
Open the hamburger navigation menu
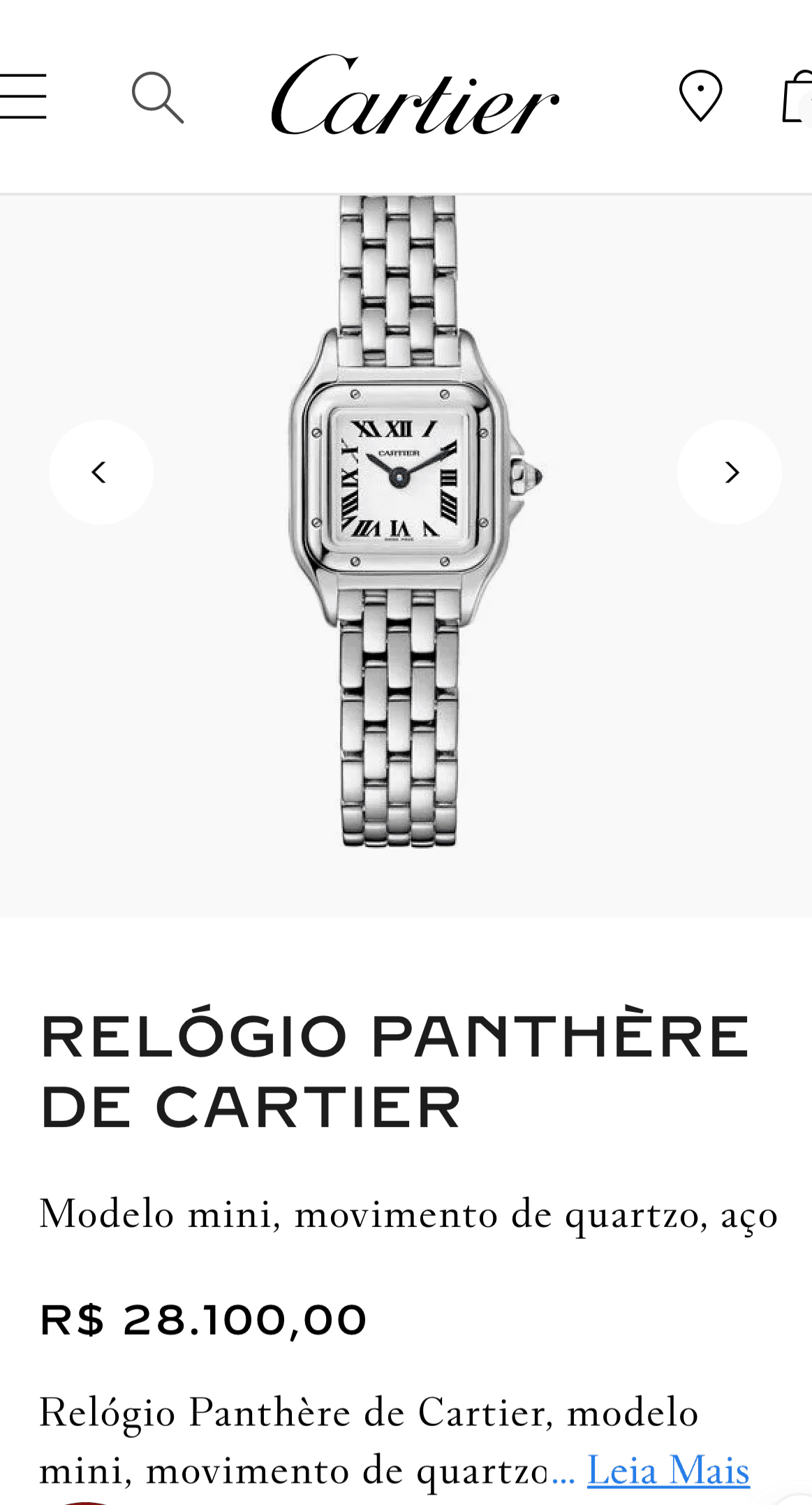click(22, 96)
